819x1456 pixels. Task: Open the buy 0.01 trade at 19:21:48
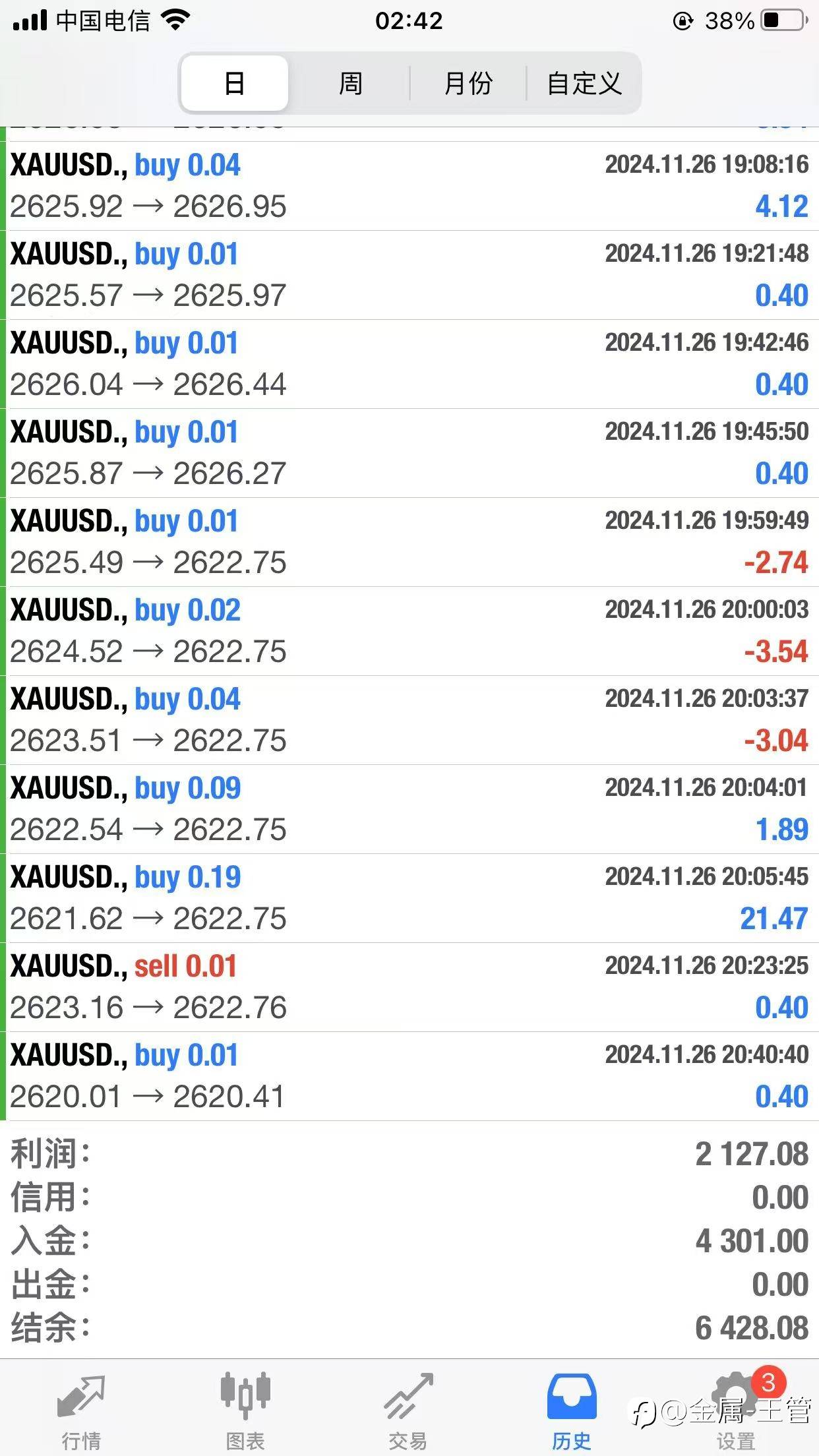coord(409,275)
